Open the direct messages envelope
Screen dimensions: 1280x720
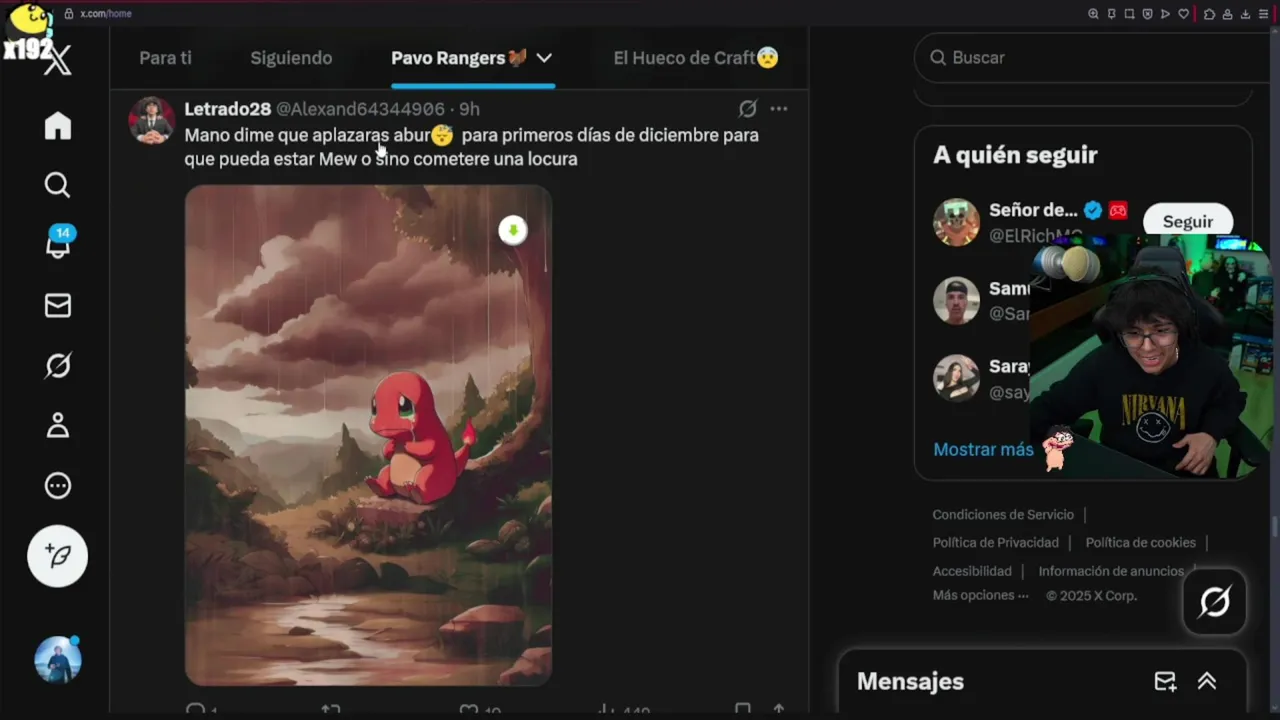(58, 306)
